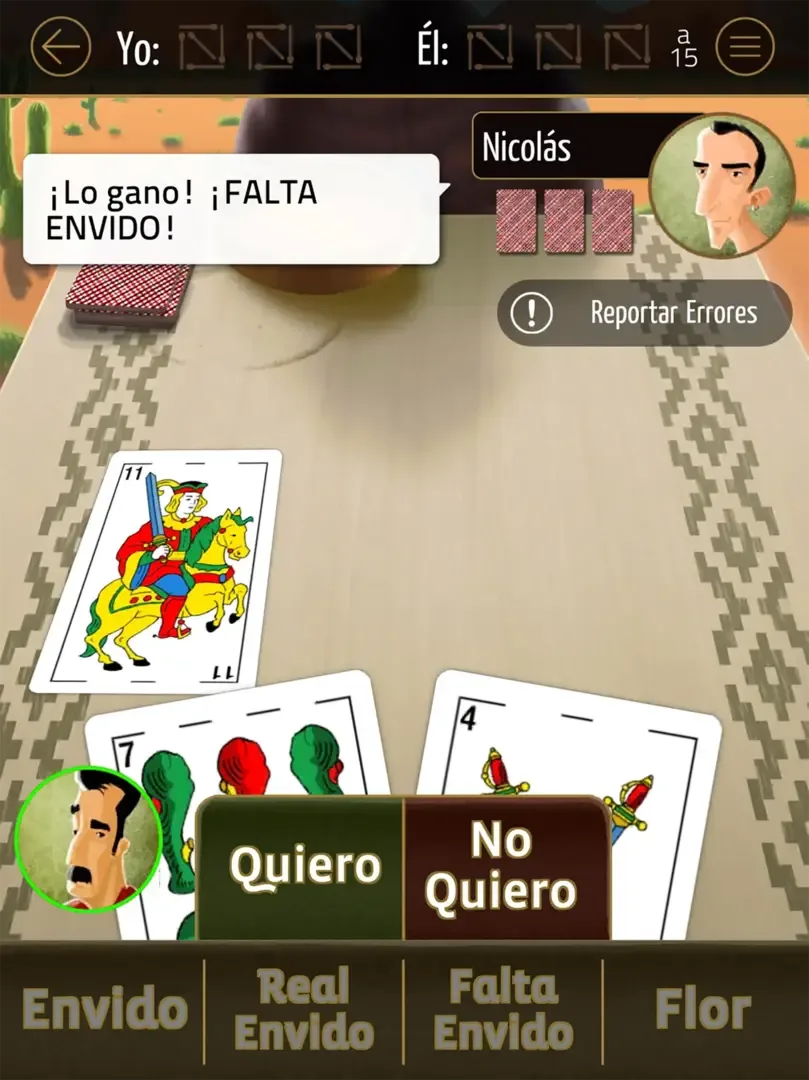Accept the bet with Quiero
The image size is (809, 1080).
tap(304, 866)
